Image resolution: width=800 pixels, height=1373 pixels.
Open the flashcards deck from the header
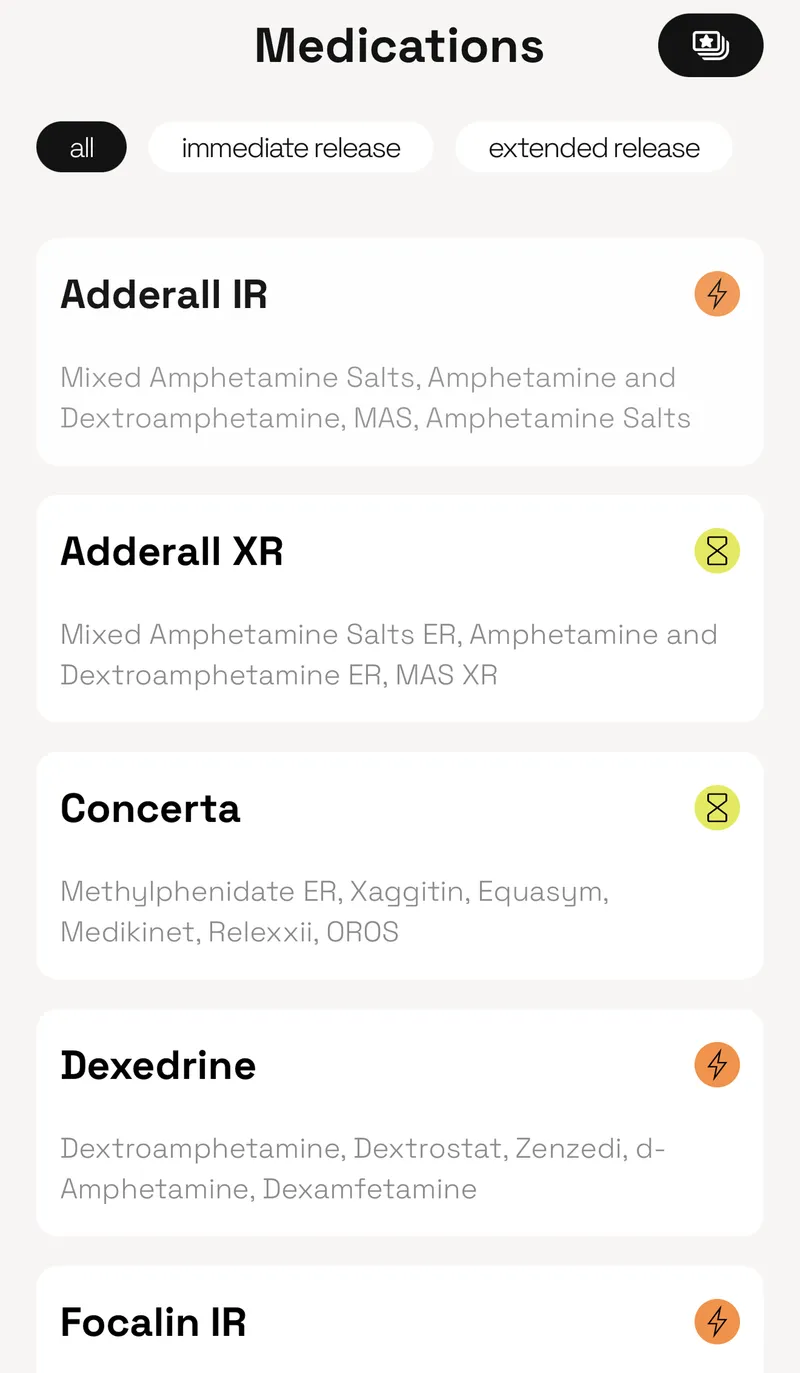[x=710, y=45]
